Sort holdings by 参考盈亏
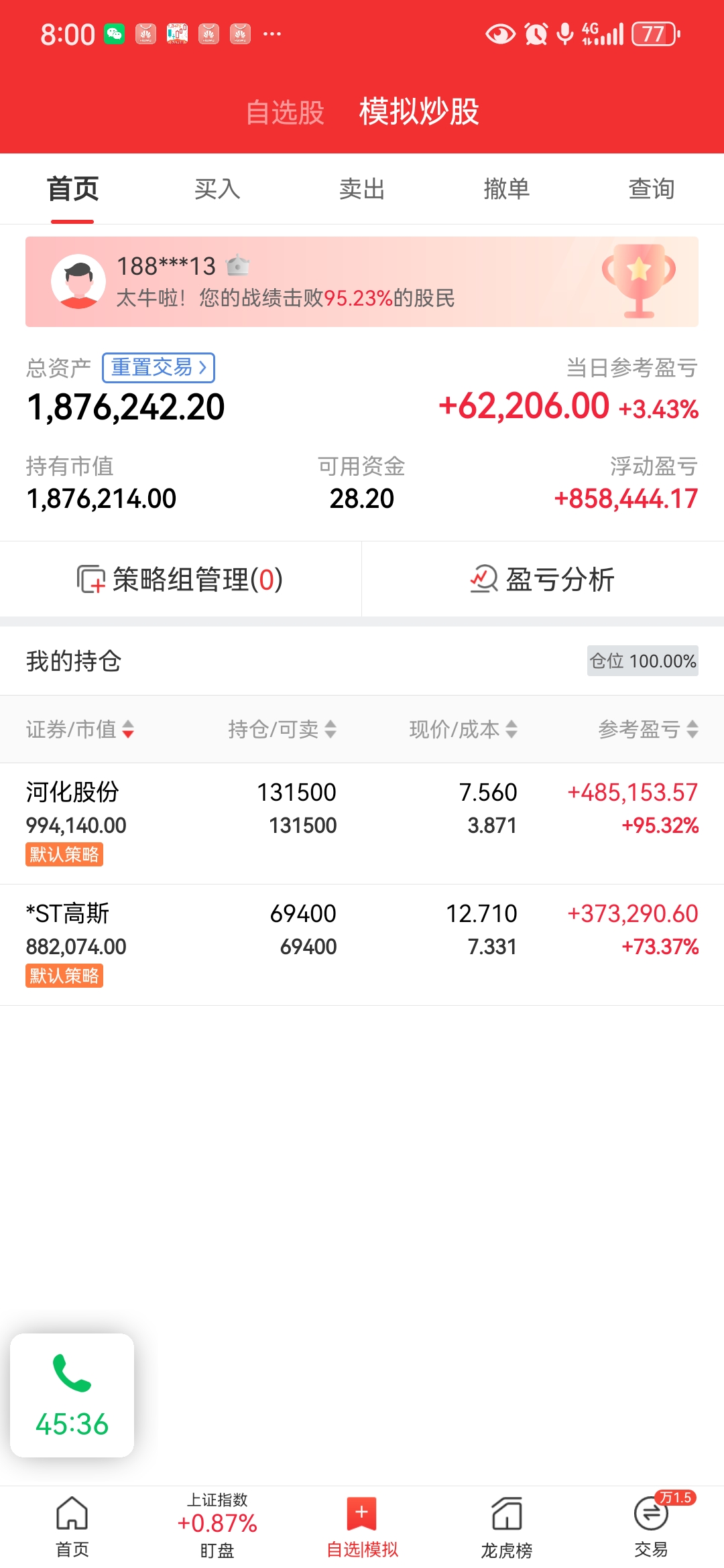The image size is (724, 1568). (x=648, y=729)
